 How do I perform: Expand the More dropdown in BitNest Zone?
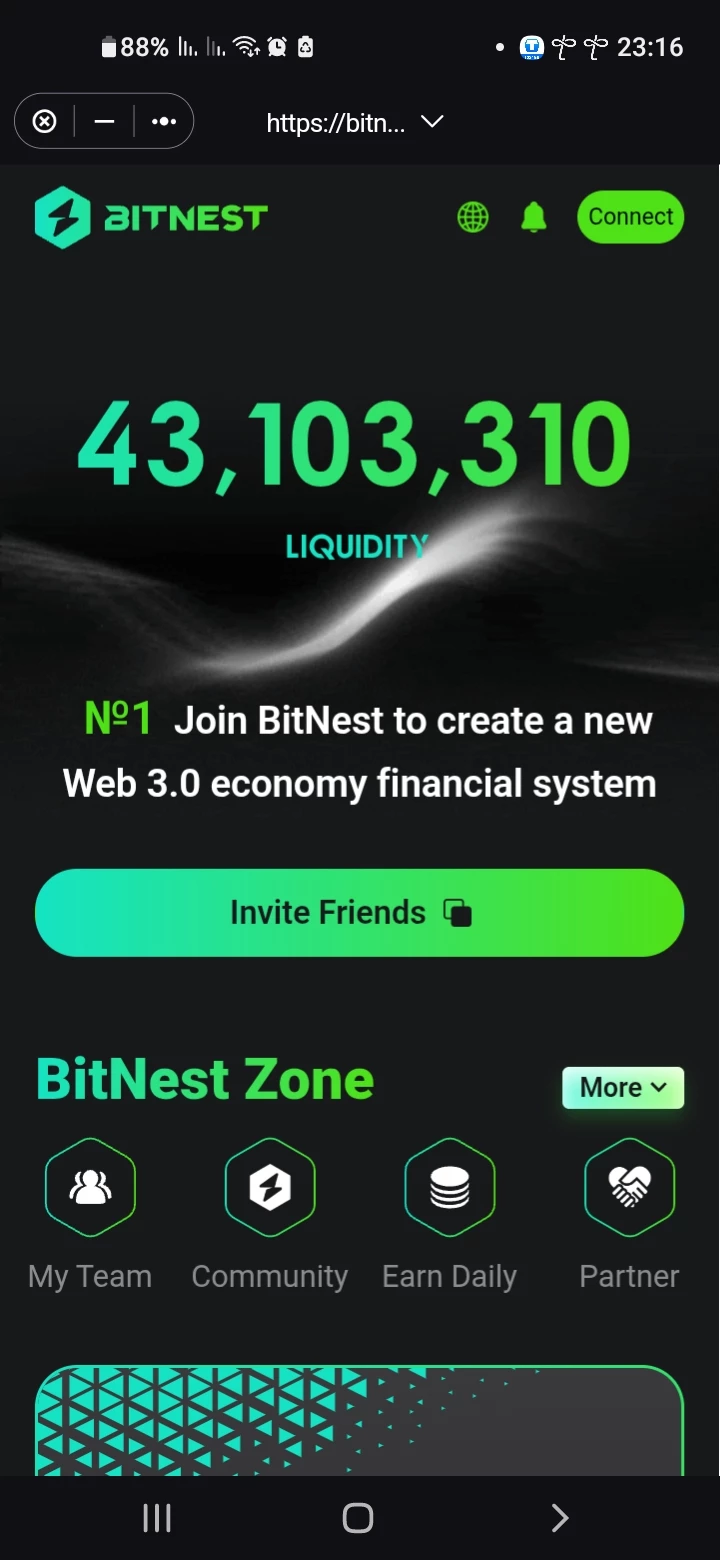(x=623, y=1088)
